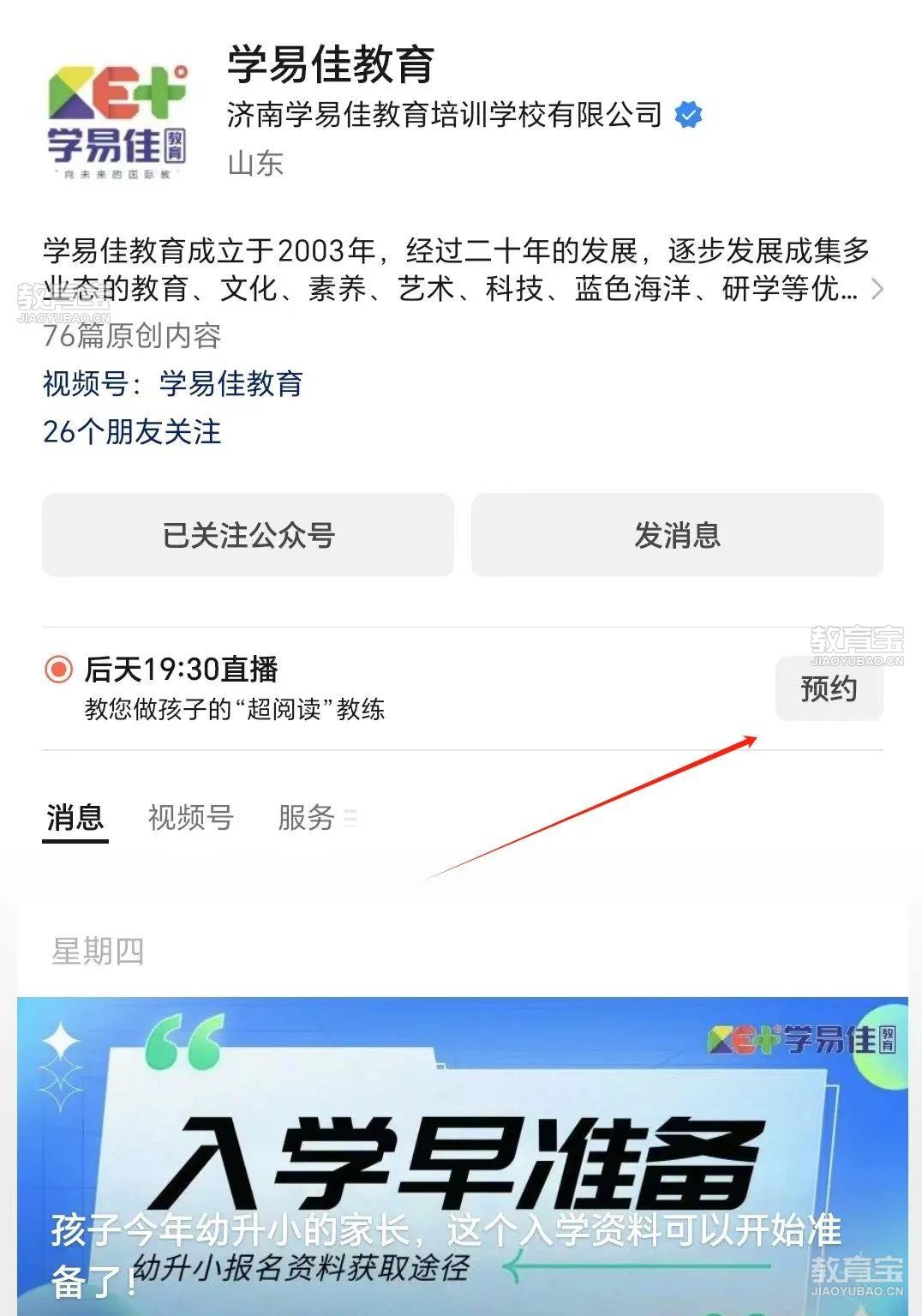Viewport: 922px width, 1316px height.
Task: Switch to the 视频号 tab
Action: click(x=190, y=817)
